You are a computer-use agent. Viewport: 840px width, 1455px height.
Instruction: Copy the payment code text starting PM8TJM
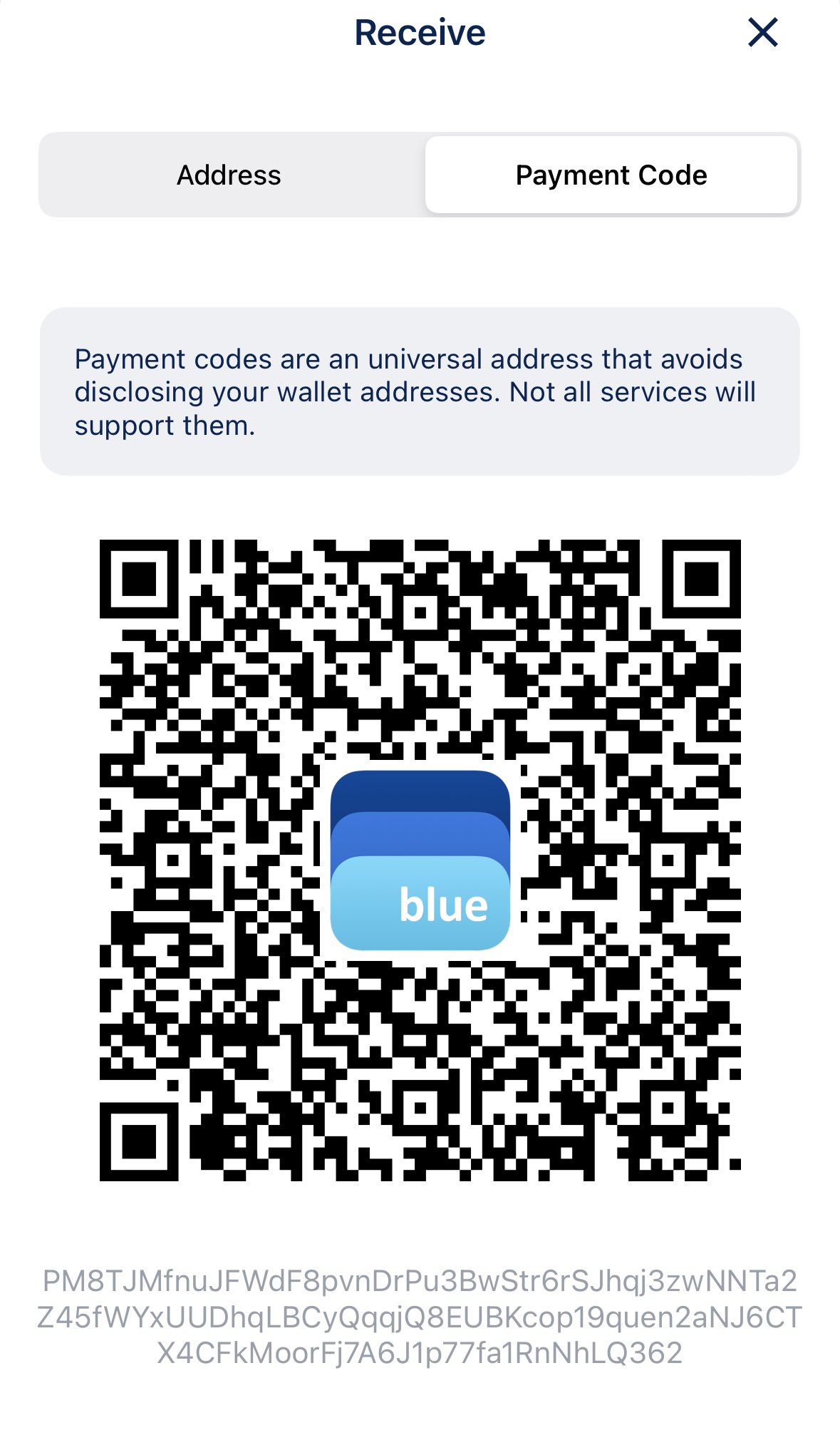420,1317
